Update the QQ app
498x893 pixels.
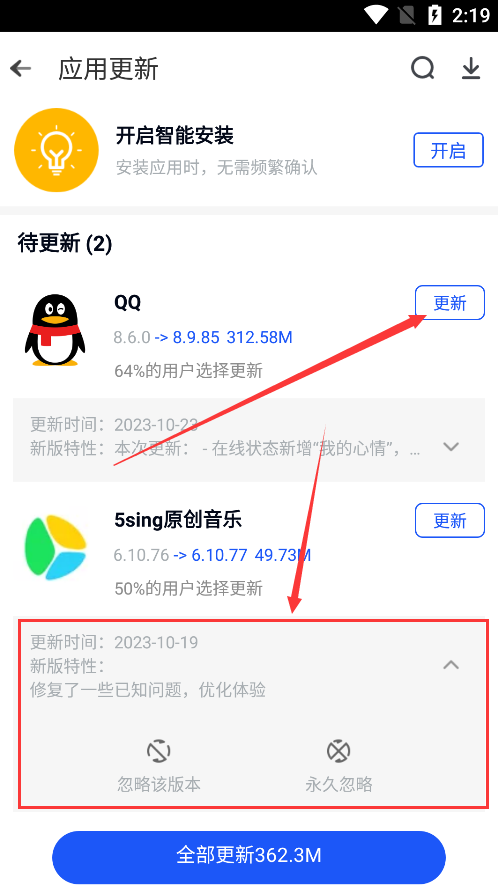point(450,302)
